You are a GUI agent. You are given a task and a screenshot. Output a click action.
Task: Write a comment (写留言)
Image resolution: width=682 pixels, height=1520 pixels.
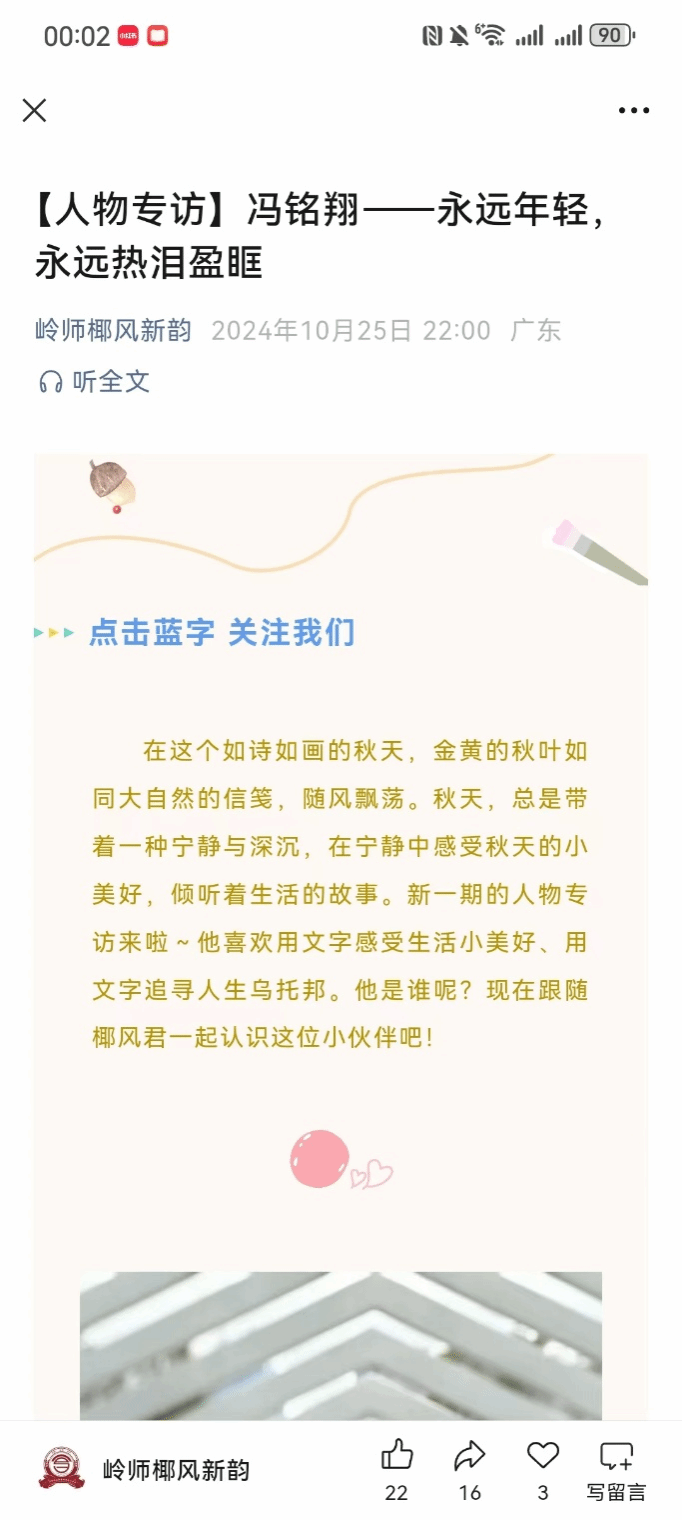(616, 1467)
